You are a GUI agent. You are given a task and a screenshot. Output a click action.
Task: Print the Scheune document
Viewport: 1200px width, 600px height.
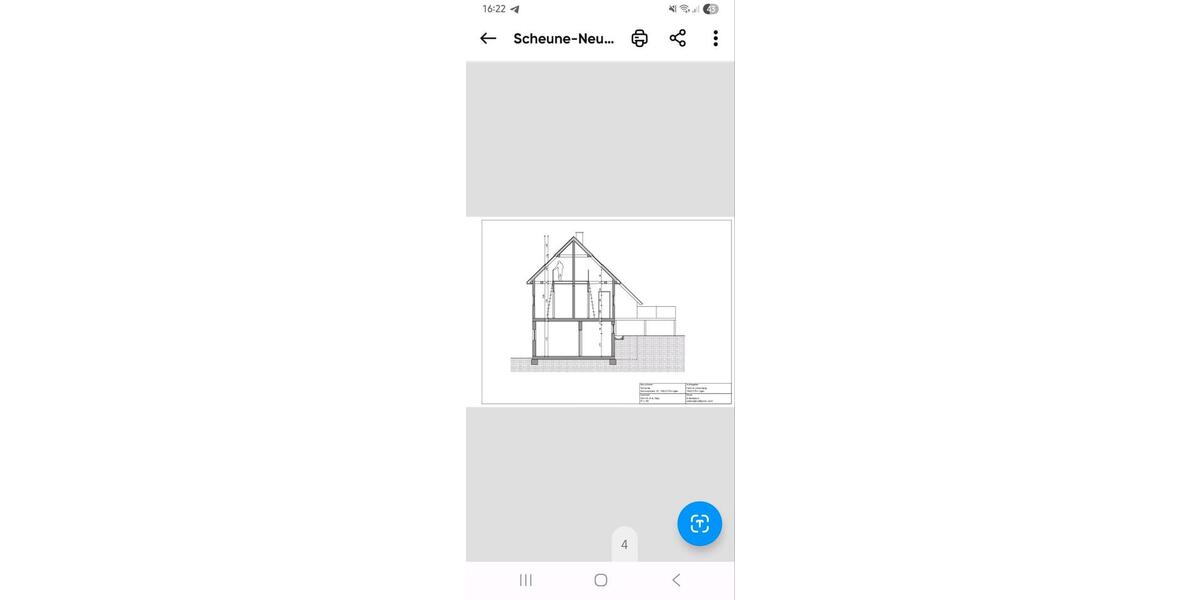pos(640,38)
